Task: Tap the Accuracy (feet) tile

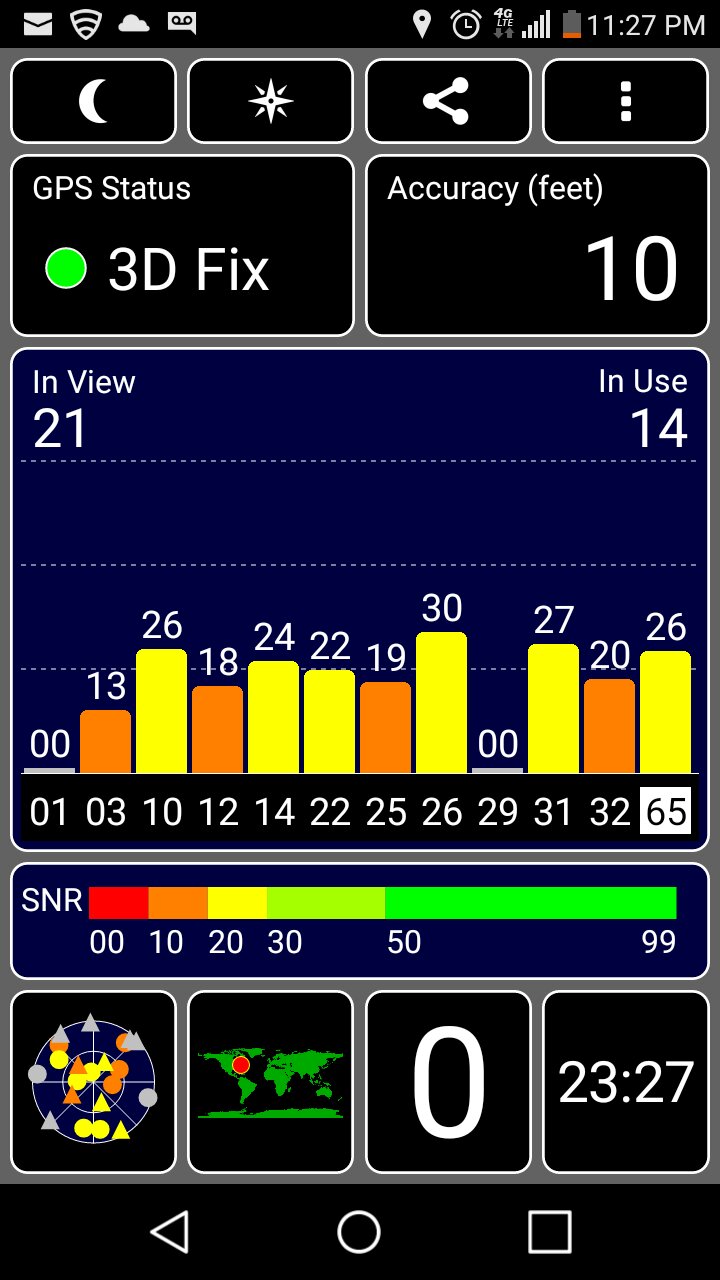Action: click(537, 245)
